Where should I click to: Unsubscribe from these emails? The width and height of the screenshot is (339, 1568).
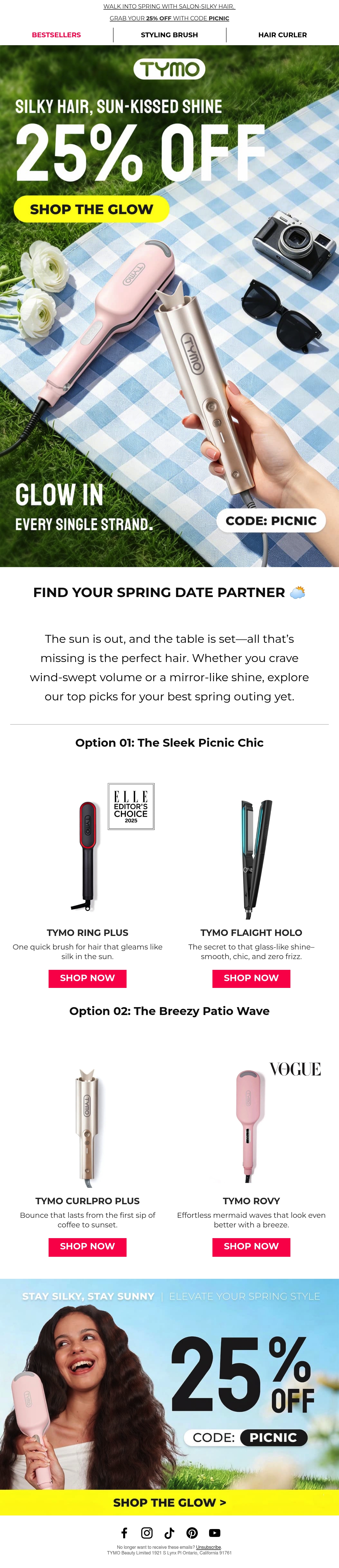click(x=209, y=1547)
